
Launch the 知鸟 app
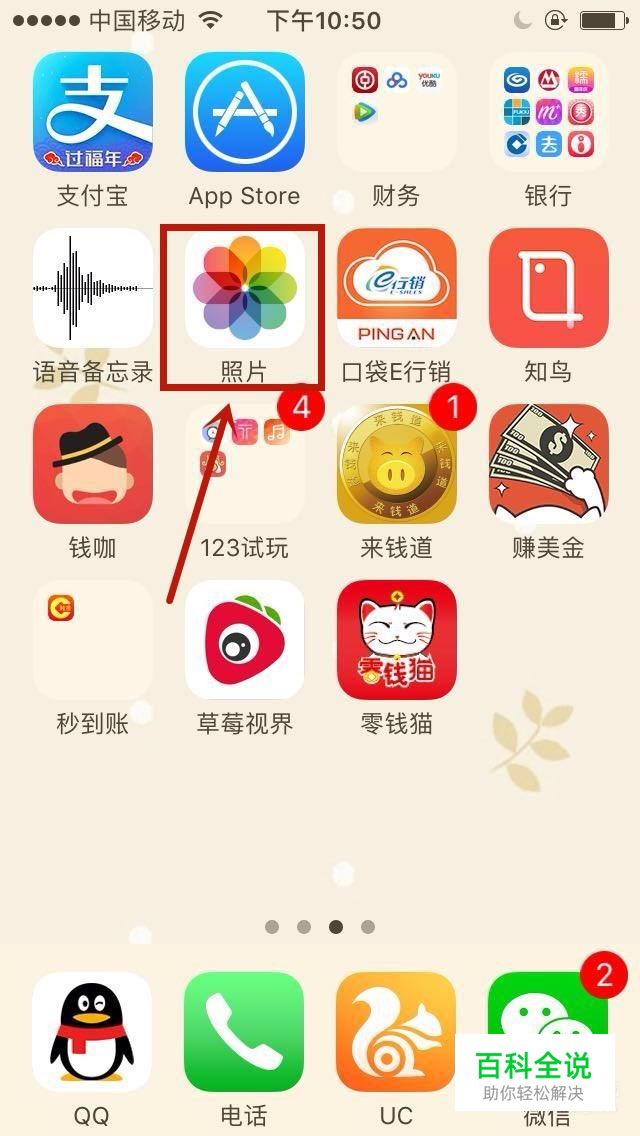(549, 288)
